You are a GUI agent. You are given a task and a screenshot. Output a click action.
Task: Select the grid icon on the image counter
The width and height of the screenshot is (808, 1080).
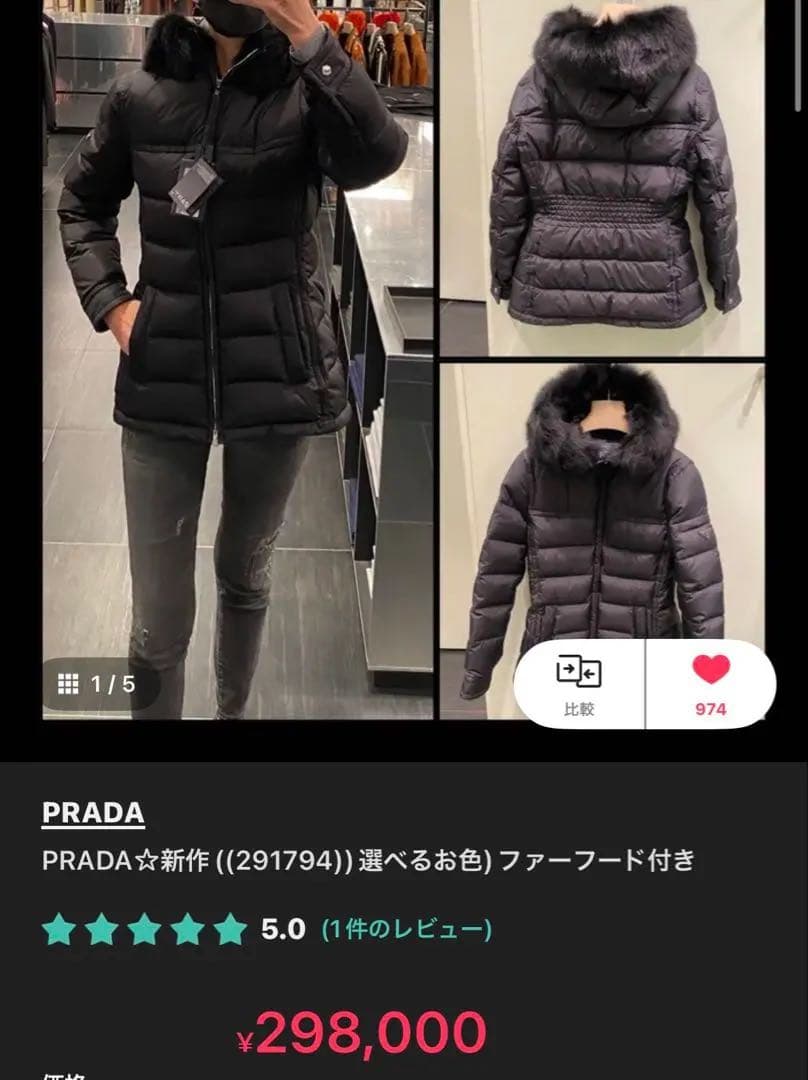[68, 683]
